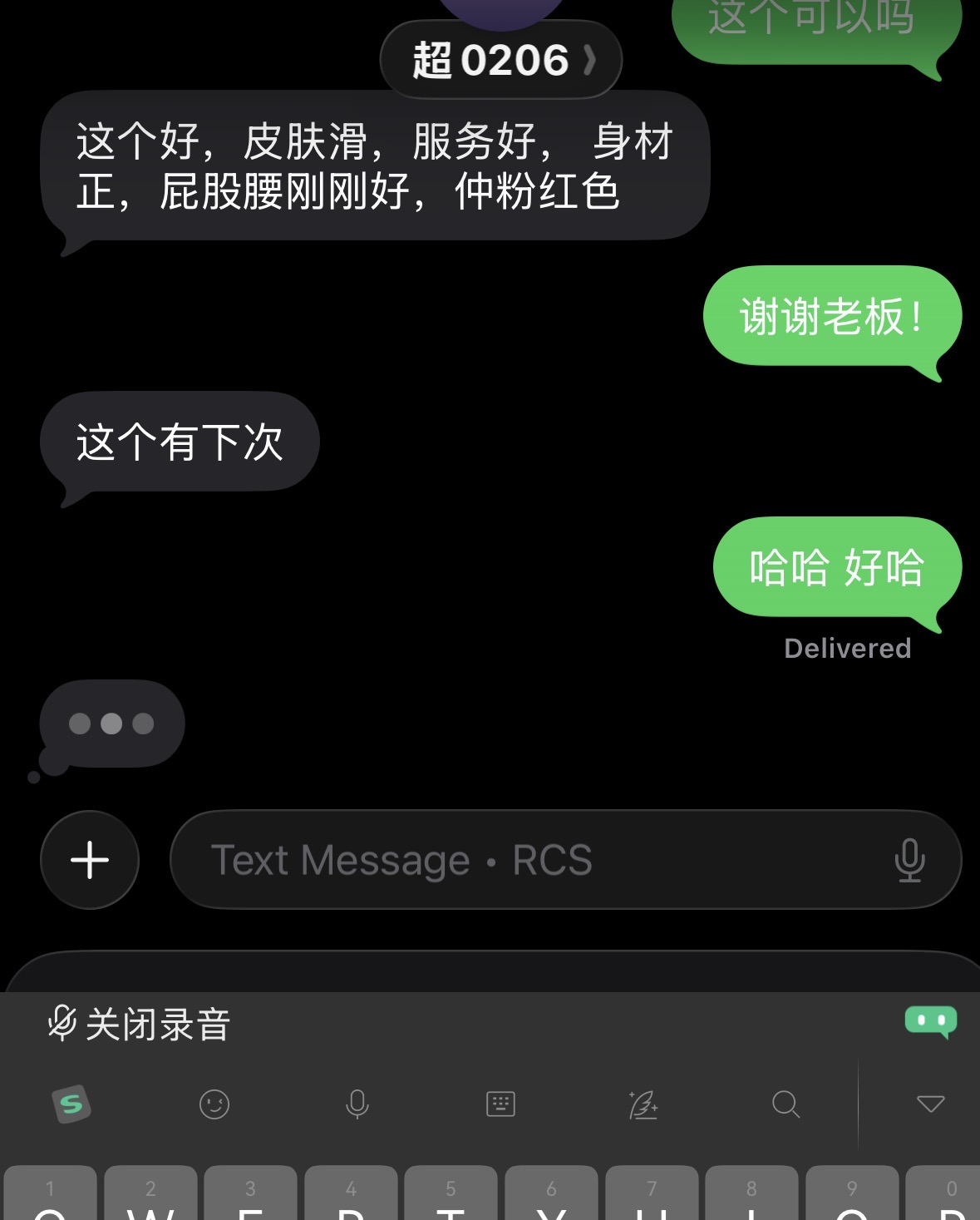This screenshot has height=1220, width=980.
Task: Open AI writing quill tool
Action: [x=643, y=1104]
